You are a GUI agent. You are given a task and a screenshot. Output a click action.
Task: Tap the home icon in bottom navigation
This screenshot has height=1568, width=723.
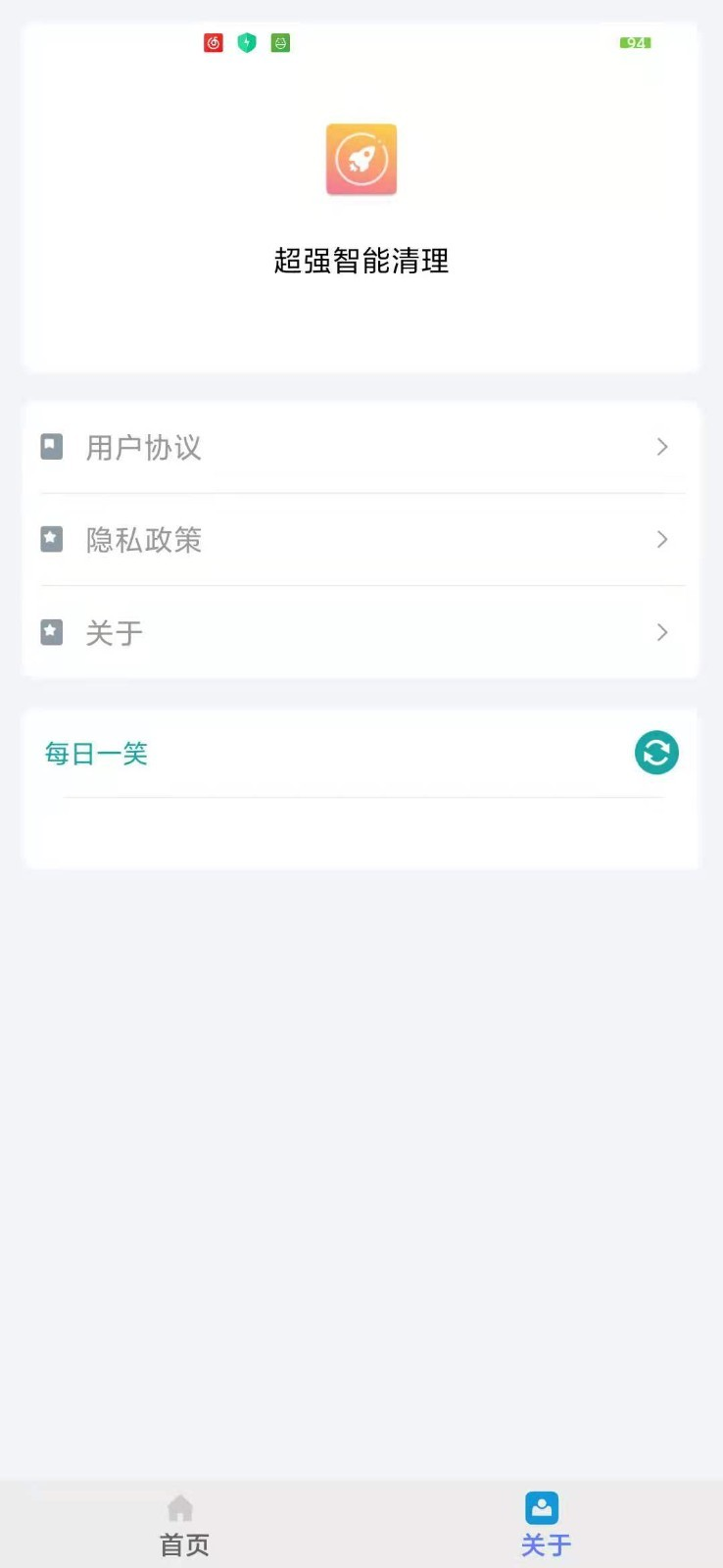(181, 1507)
